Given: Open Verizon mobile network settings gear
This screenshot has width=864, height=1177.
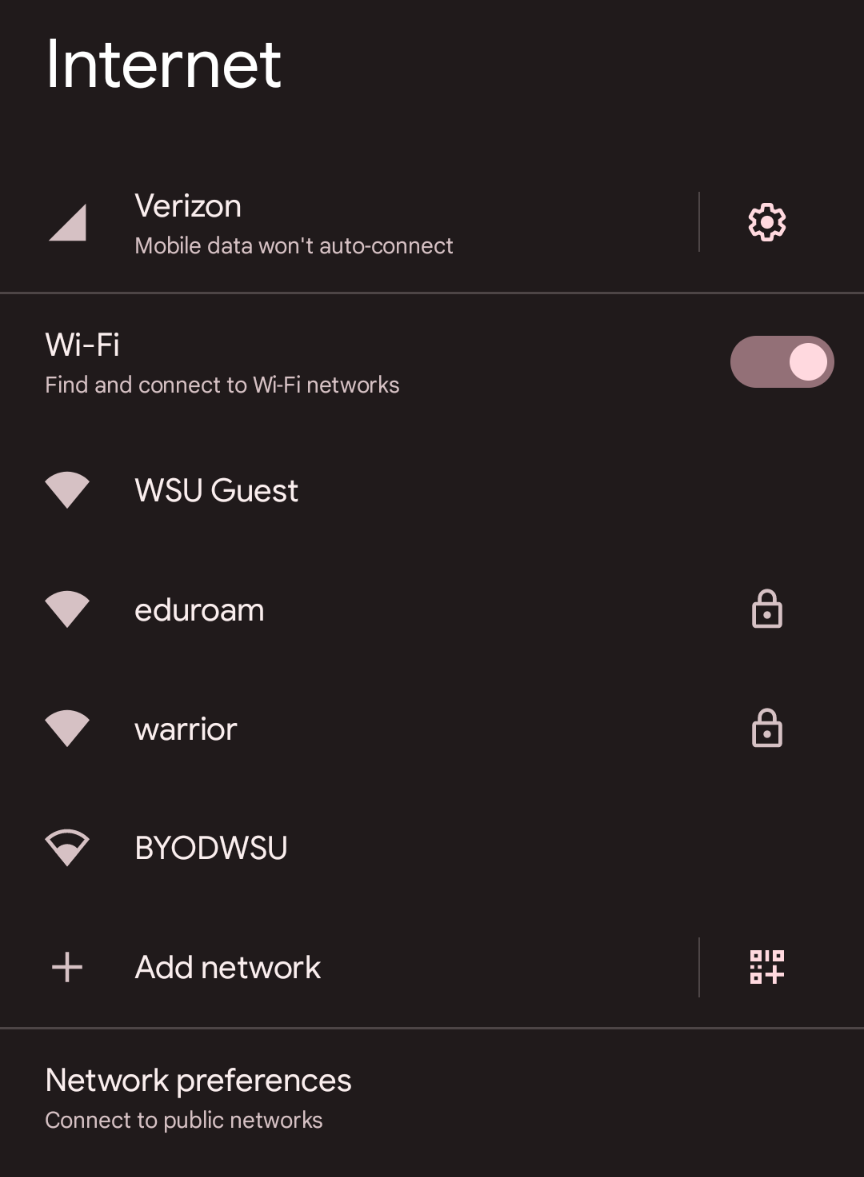Looking at the screenshot, I should tap(767, 222).
